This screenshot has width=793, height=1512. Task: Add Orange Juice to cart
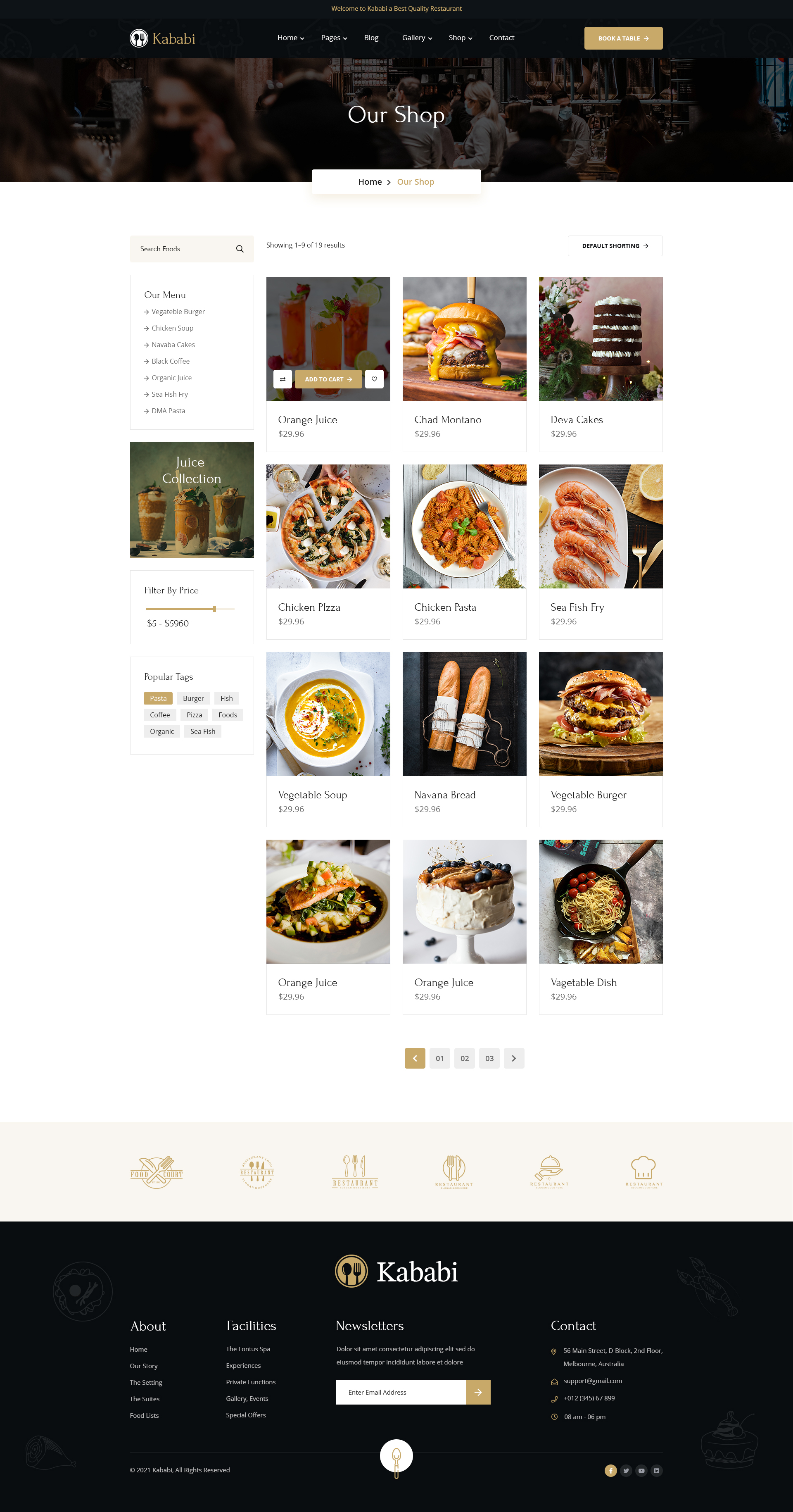(328, 379)
